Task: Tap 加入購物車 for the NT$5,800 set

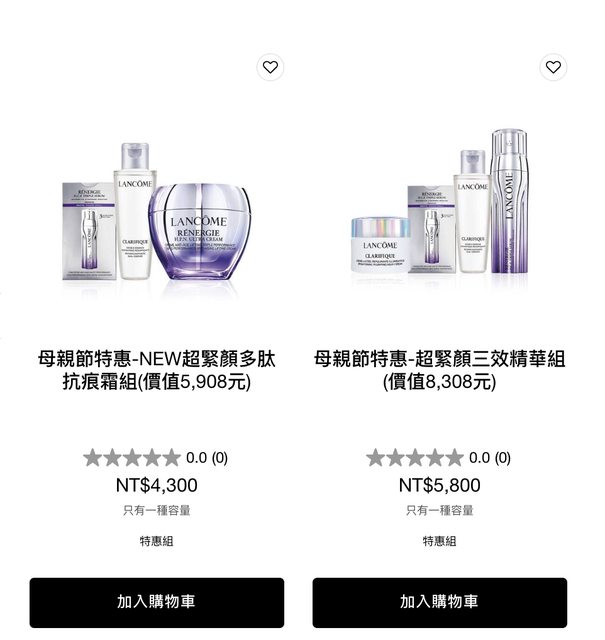Action: coord(439,602)
